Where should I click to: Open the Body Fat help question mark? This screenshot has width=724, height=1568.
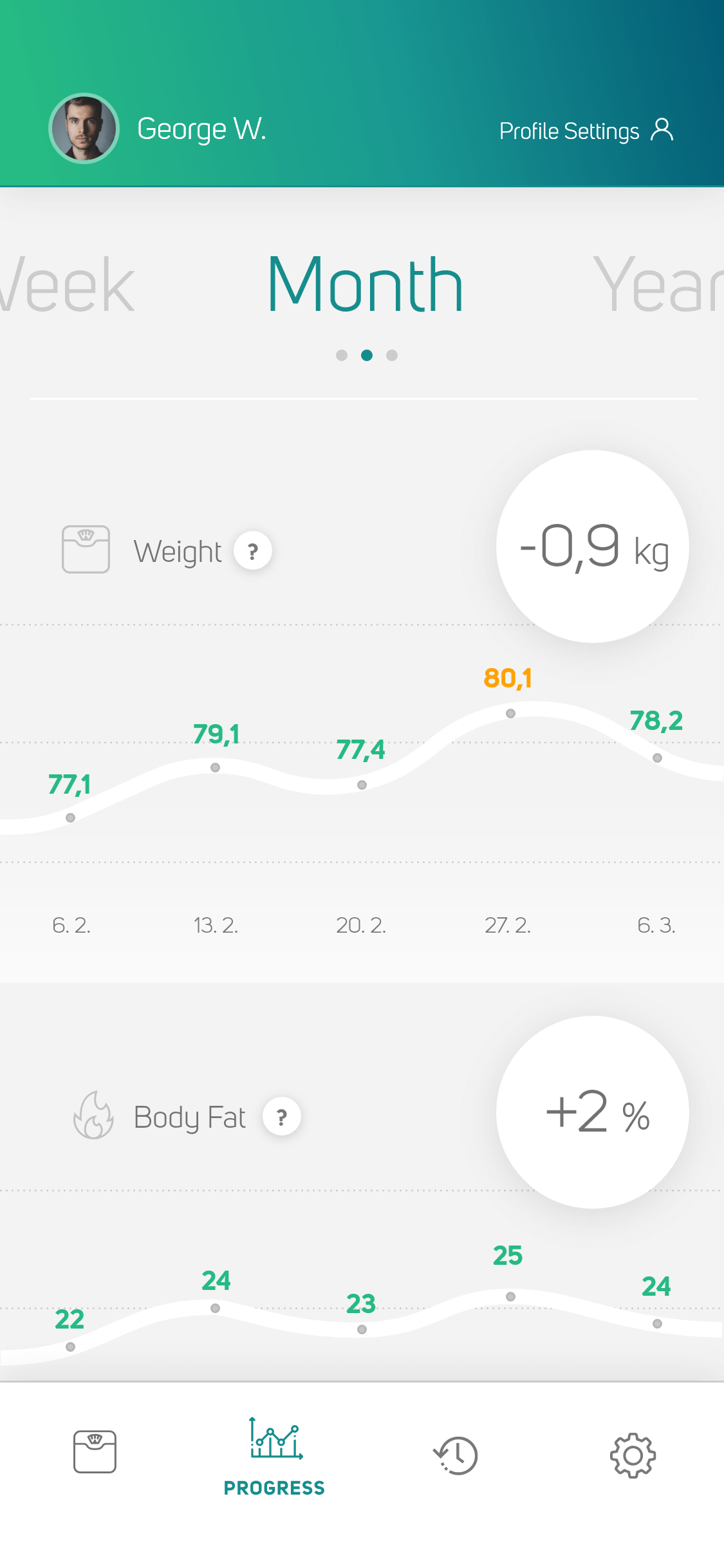[282, 1117]
